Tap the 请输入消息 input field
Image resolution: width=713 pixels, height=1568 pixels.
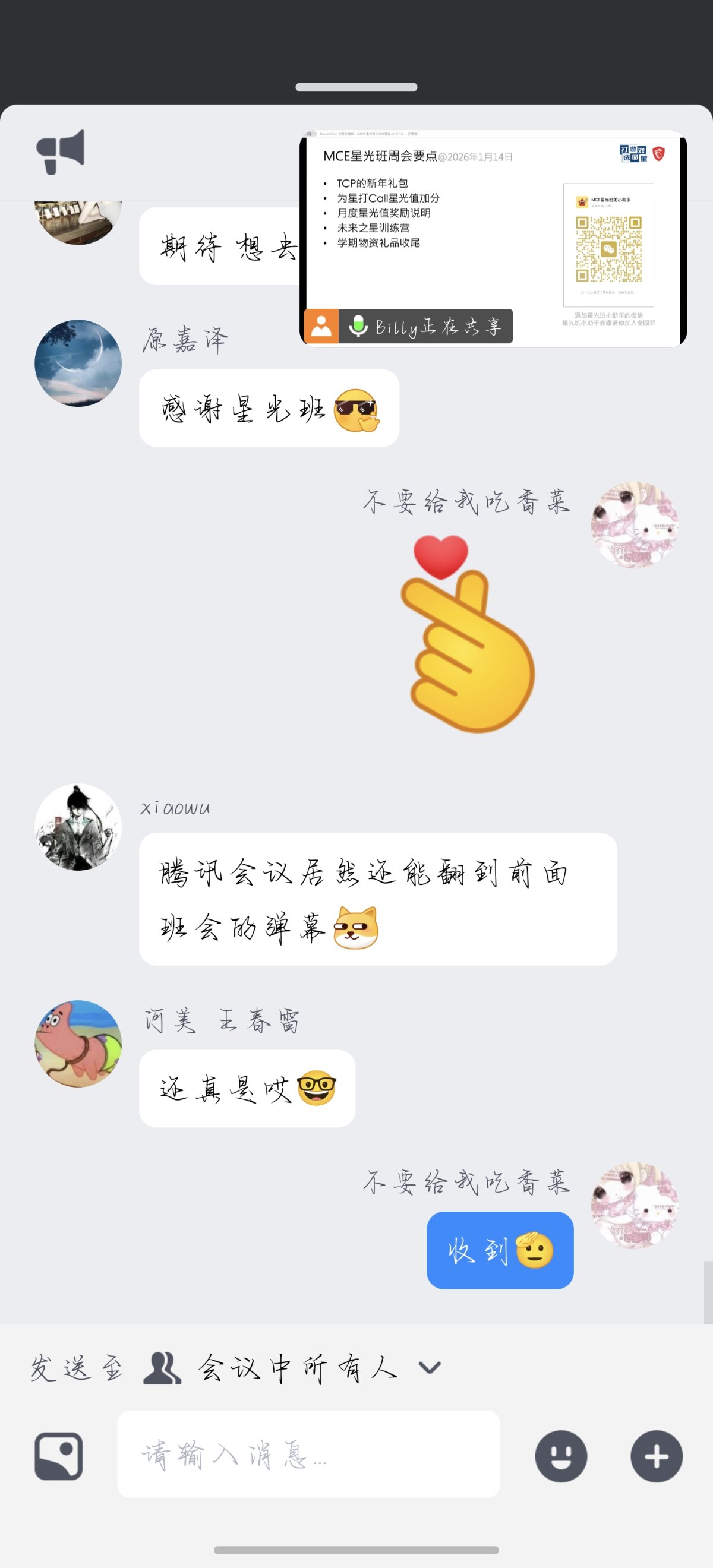click(304, 1455)
